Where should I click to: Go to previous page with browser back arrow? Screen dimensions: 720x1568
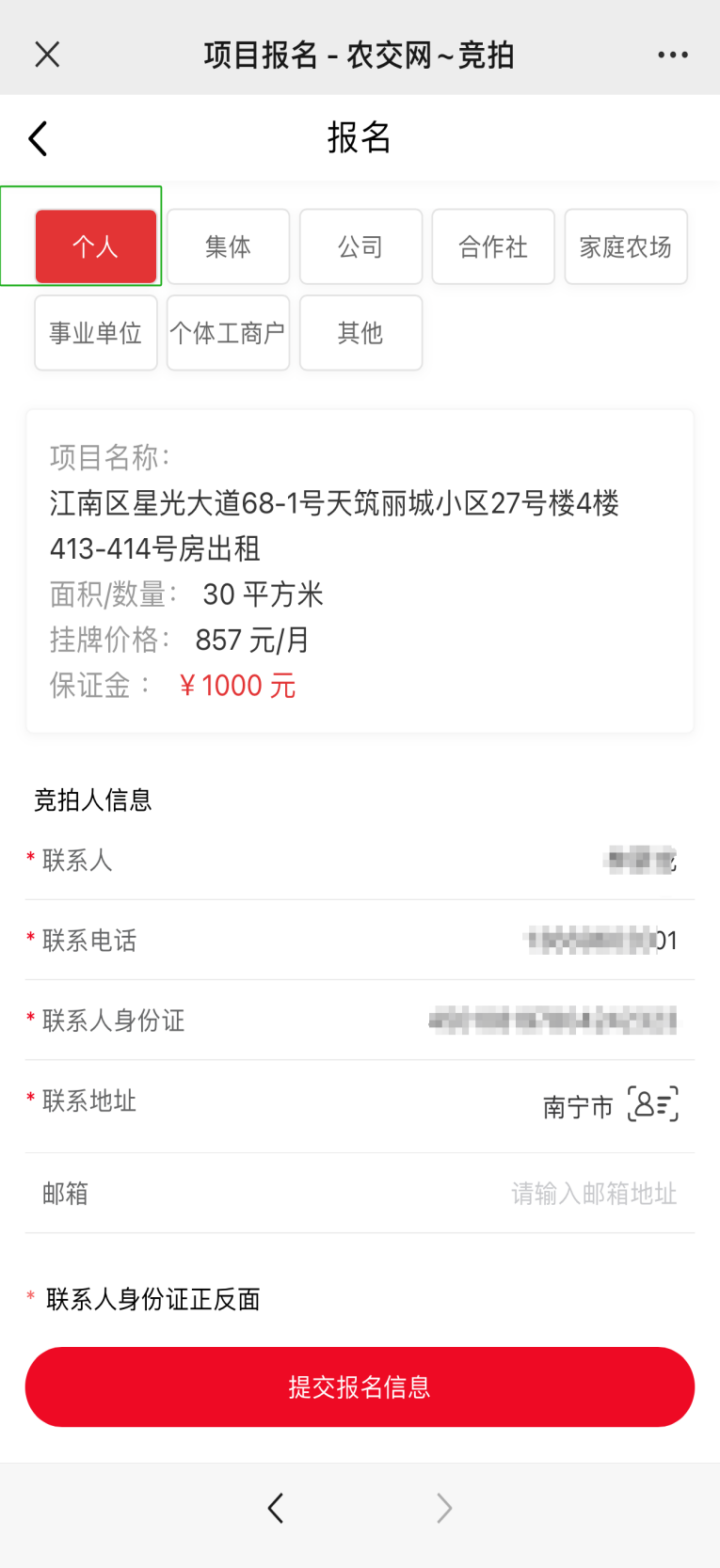(x=275, y=1508)
